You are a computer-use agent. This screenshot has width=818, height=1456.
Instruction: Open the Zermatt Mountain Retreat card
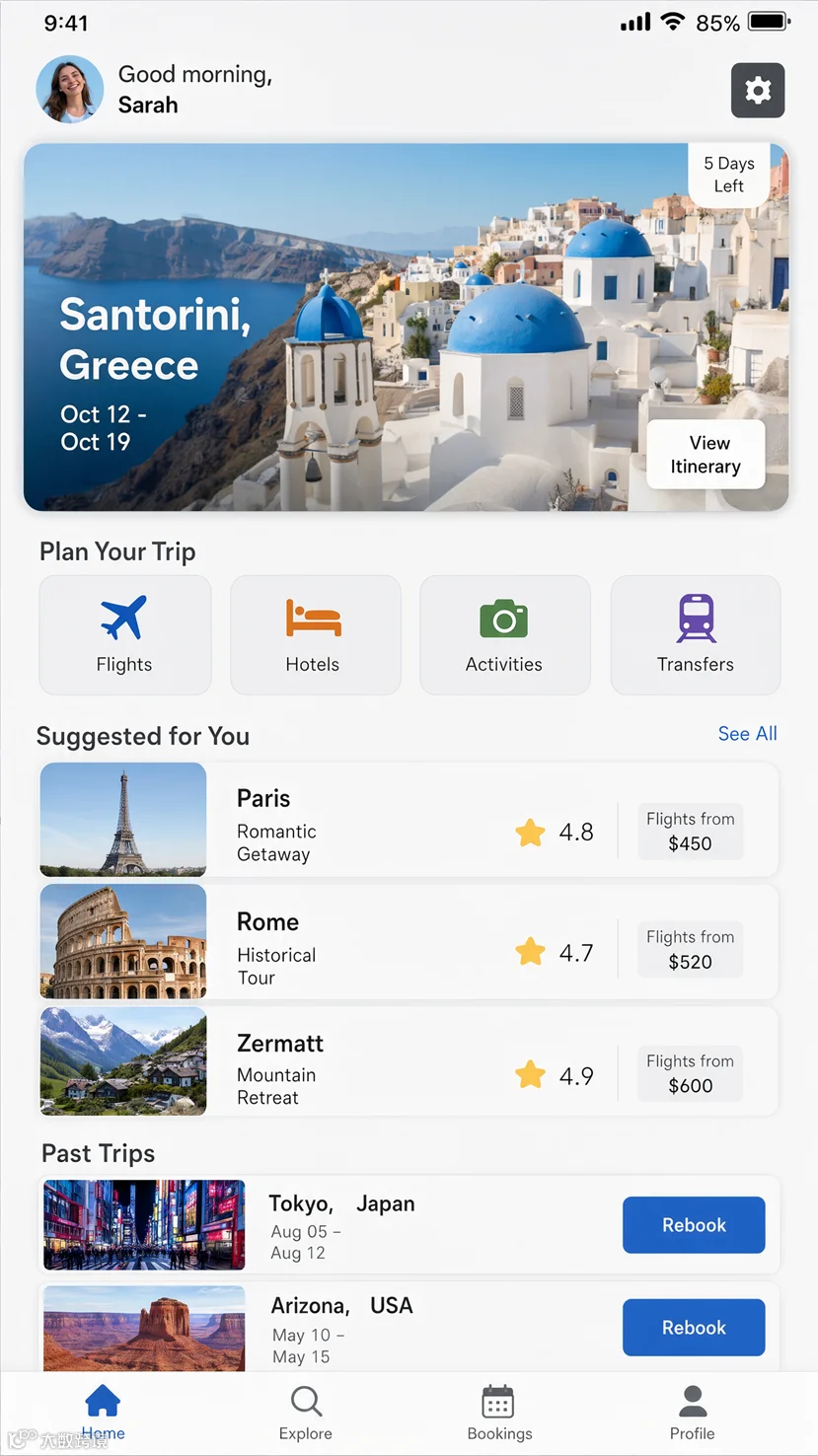(409, 1061)
